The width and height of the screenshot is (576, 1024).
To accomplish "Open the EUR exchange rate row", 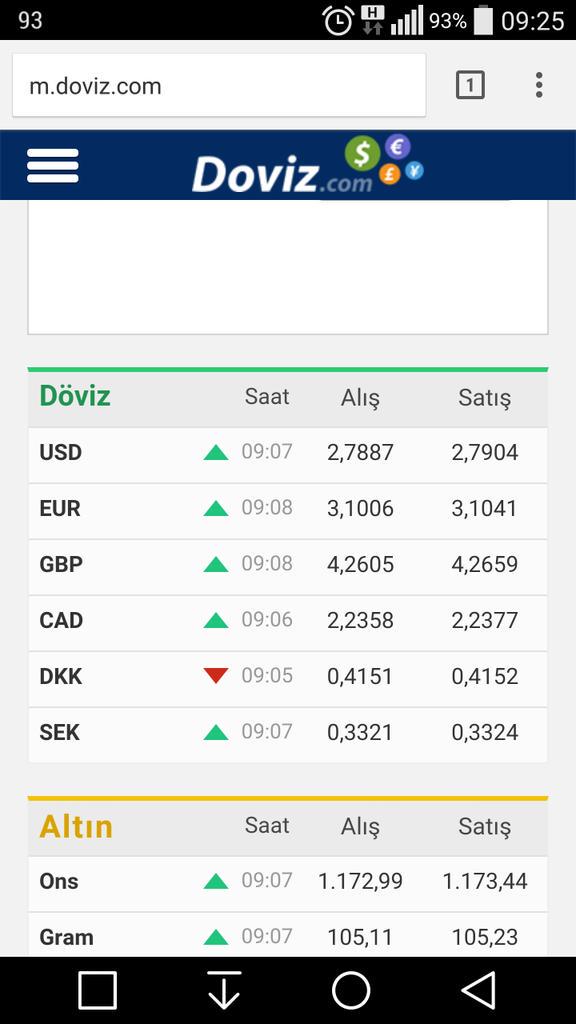I will click(x=288, y=509).
